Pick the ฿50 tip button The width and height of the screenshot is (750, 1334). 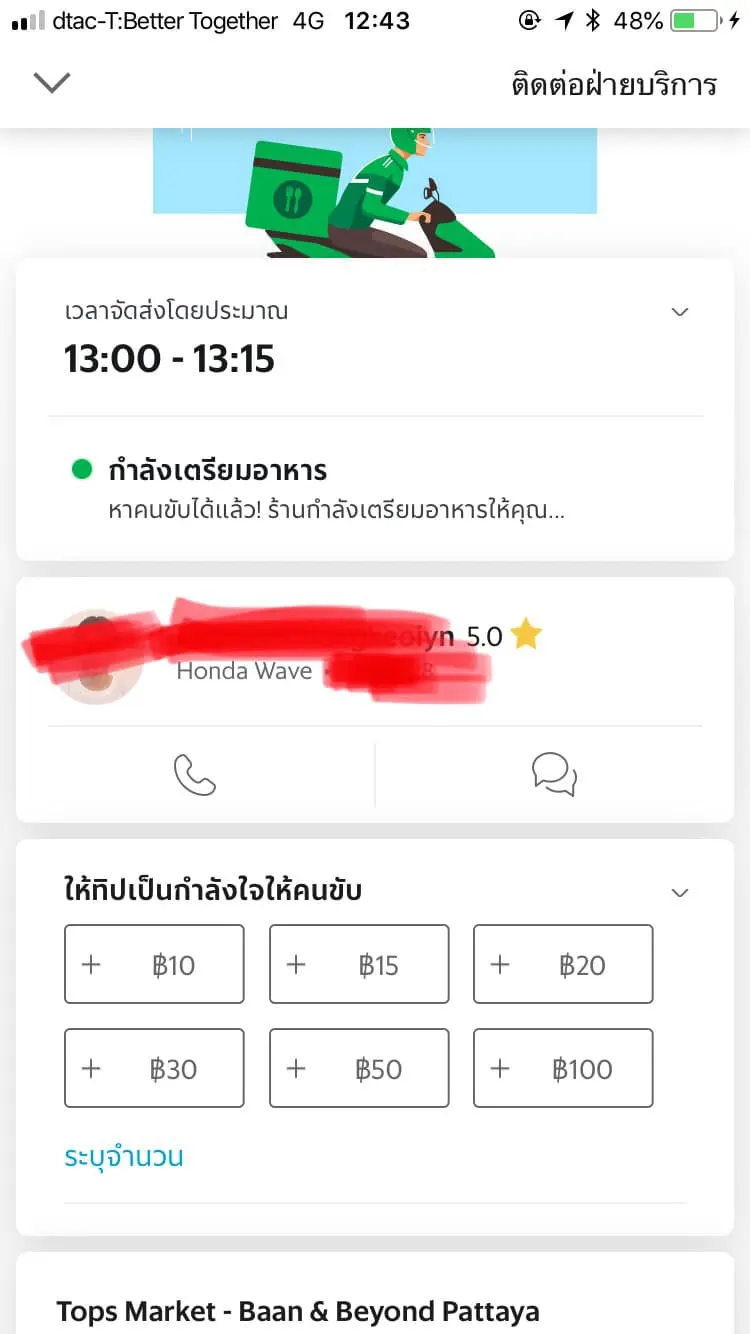coord(359,1068)
